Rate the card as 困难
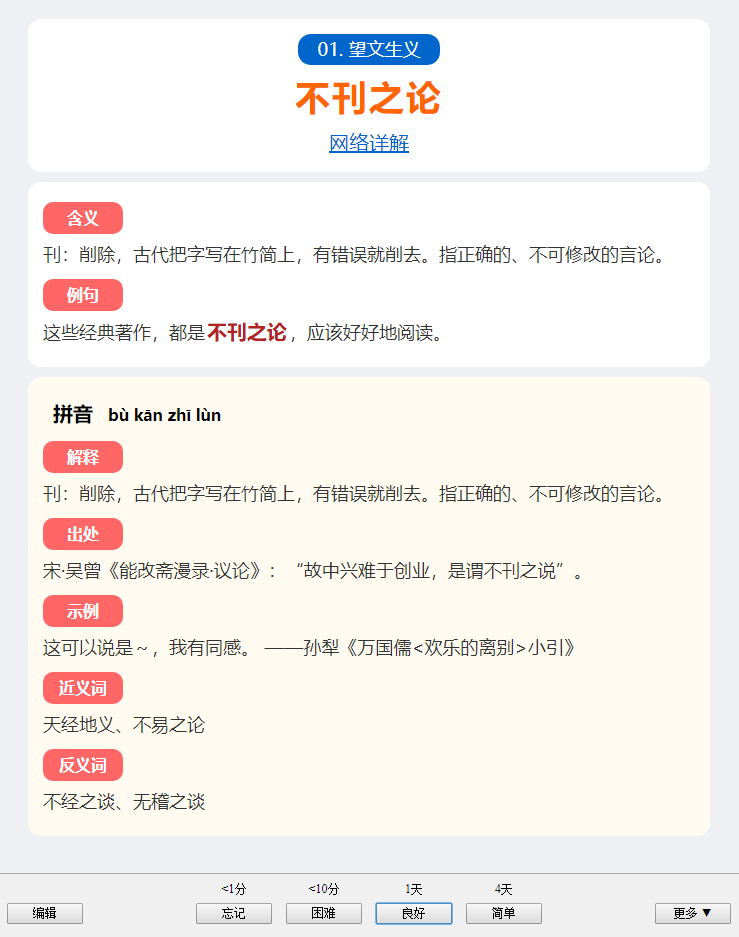The image size is (739, 937). (x=324, y=913)
